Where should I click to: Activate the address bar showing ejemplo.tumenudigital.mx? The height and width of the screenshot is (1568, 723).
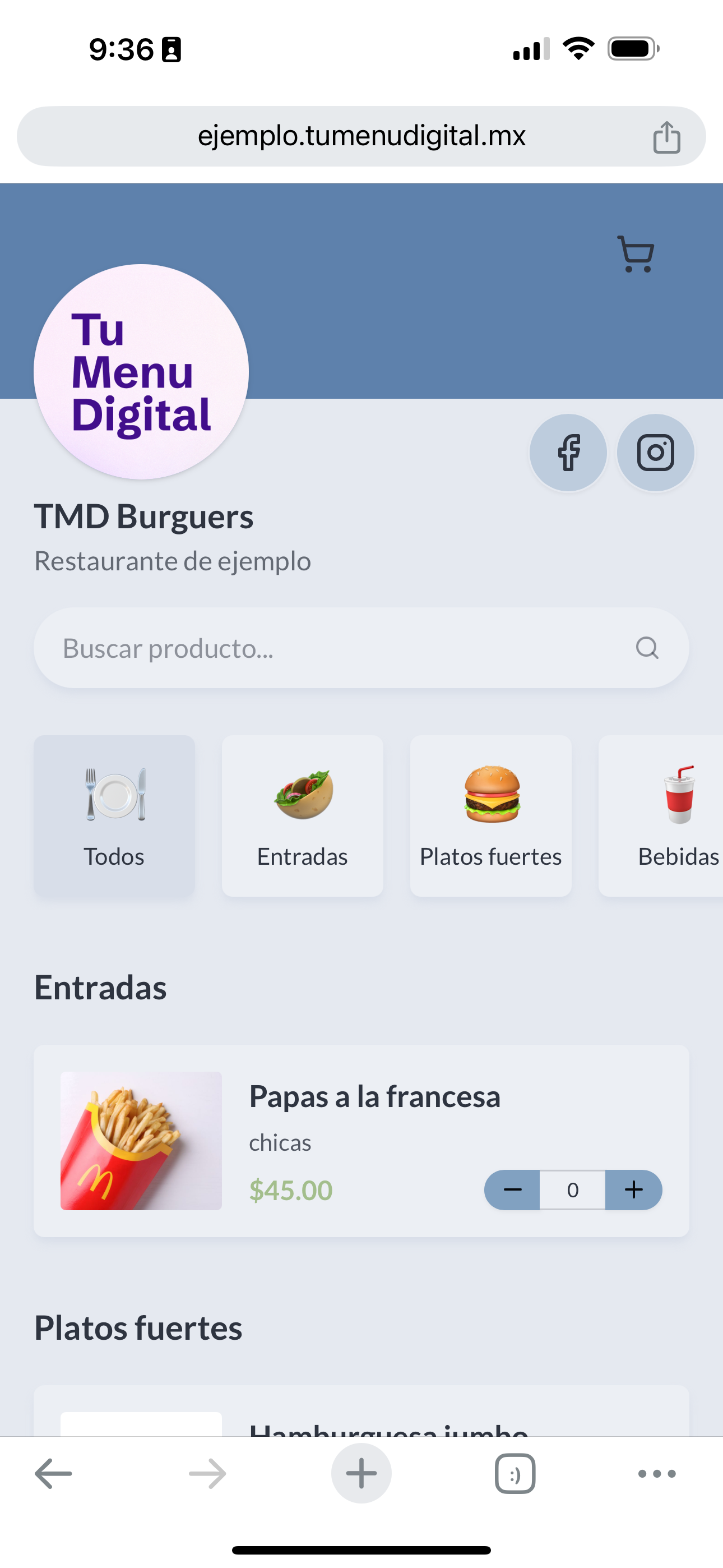pyautogui.click(x=361, y=136)
